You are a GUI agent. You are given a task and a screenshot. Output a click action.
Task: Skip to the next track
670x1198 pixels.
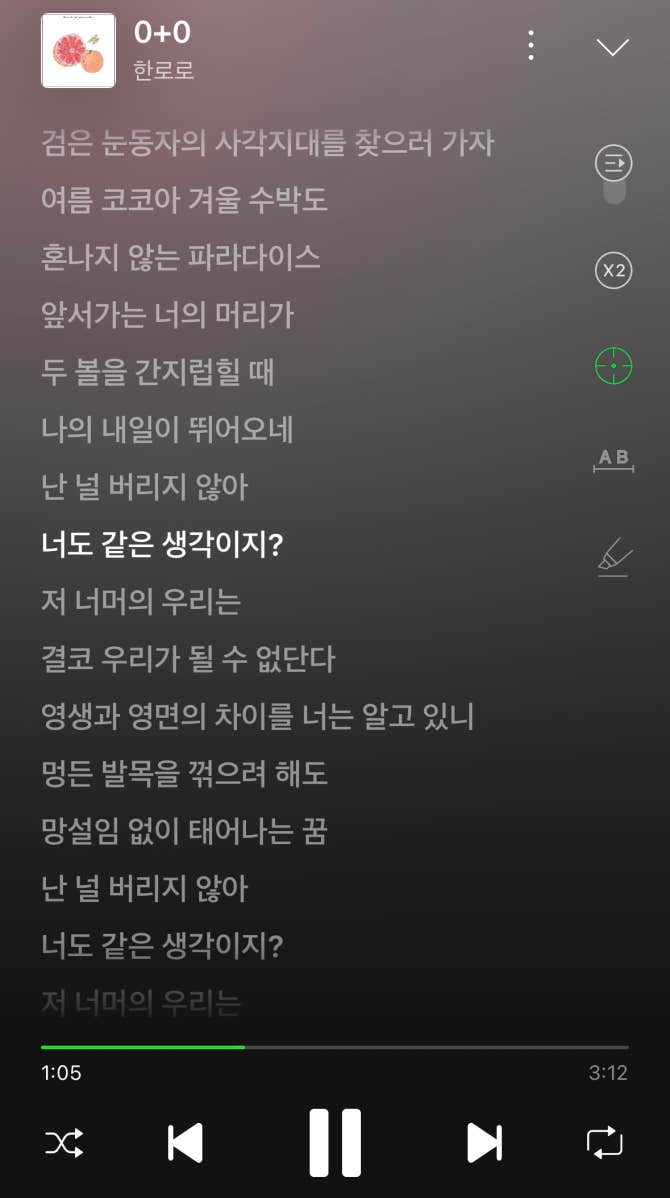point(484,1143)
